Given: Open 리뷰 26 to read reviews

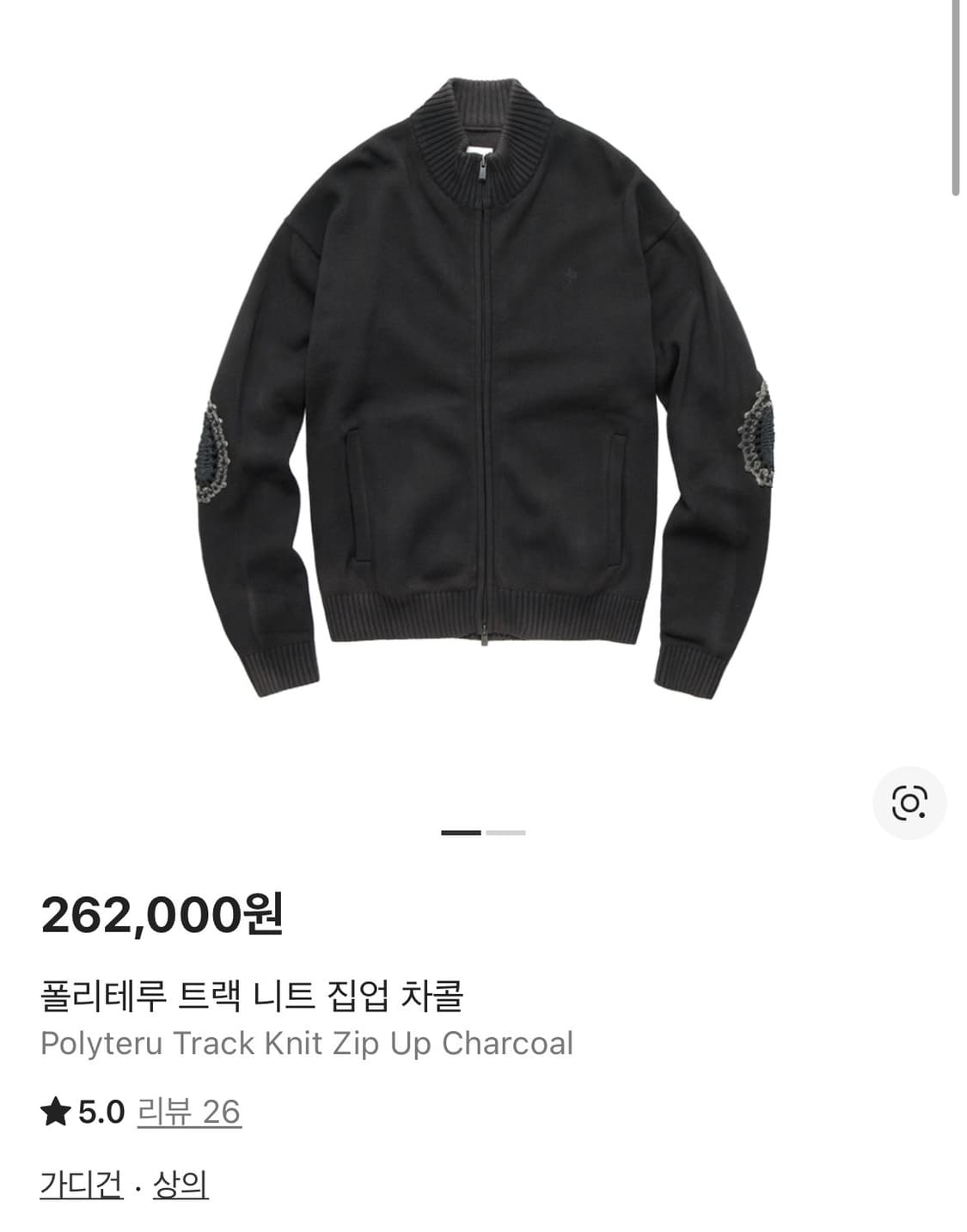Looking at the screenshot, I should [191, 1113].
